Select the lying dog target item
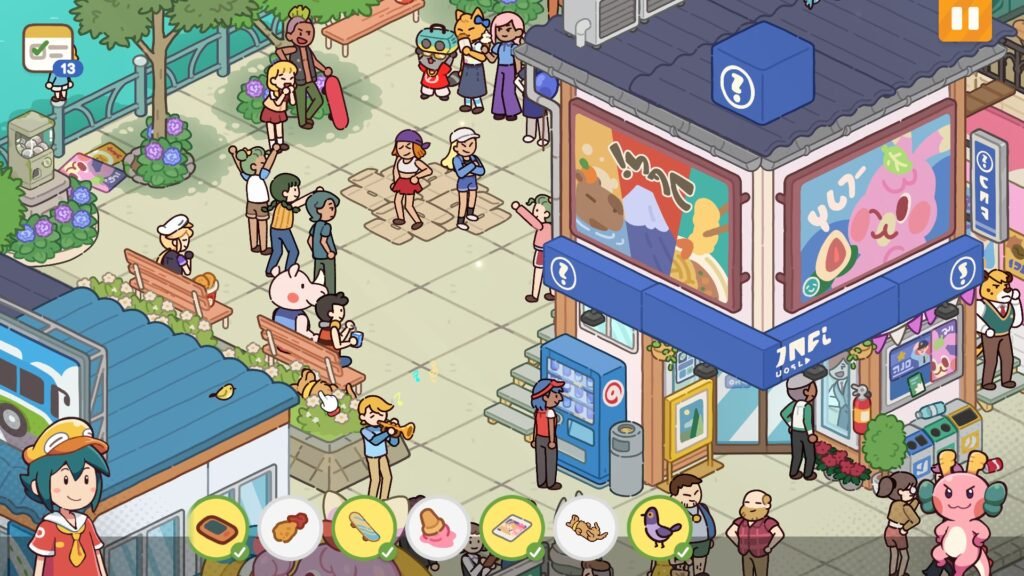Screen dimensions: 1024x576 (585, 527)
